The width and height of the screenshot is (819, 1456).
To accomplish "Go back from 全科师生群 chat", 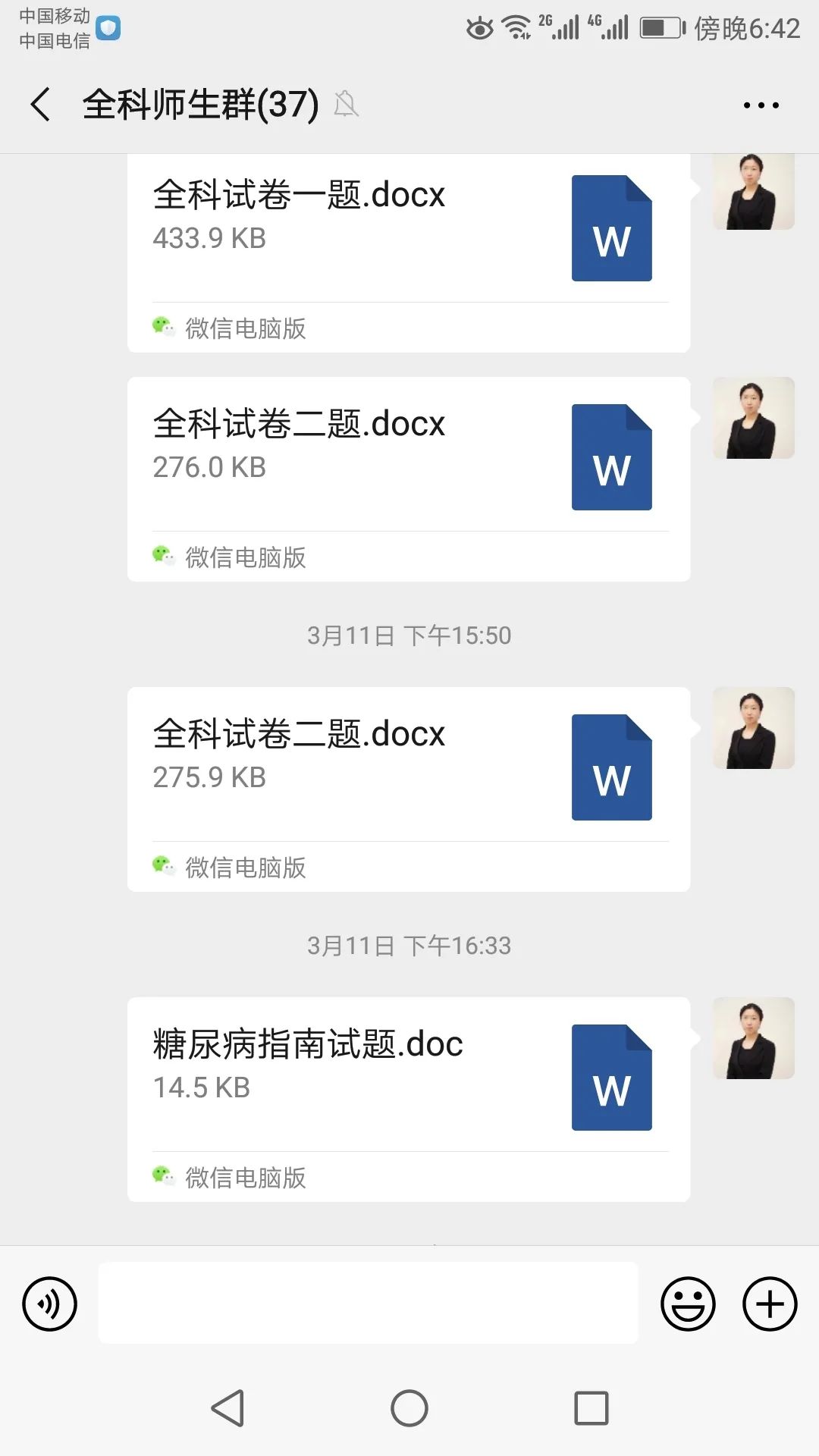I will pos(41,105).
